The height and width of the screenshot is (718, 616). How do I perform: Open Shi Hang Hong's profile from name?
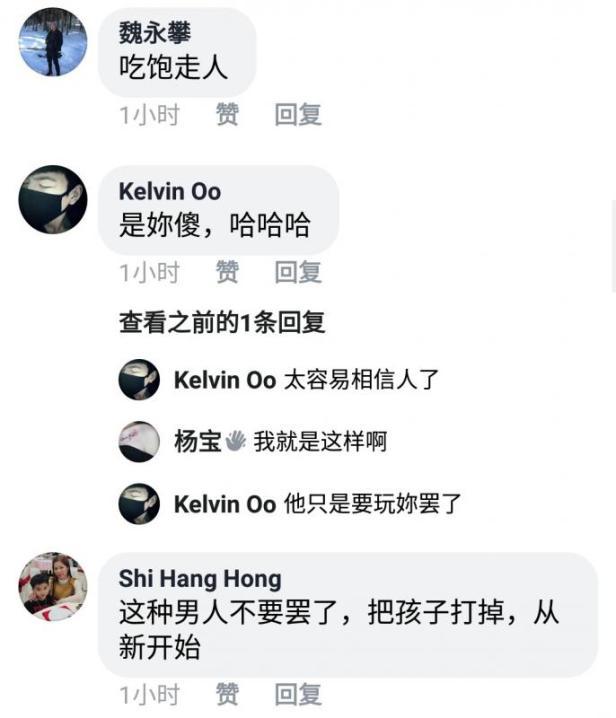[x=200, y=579]
